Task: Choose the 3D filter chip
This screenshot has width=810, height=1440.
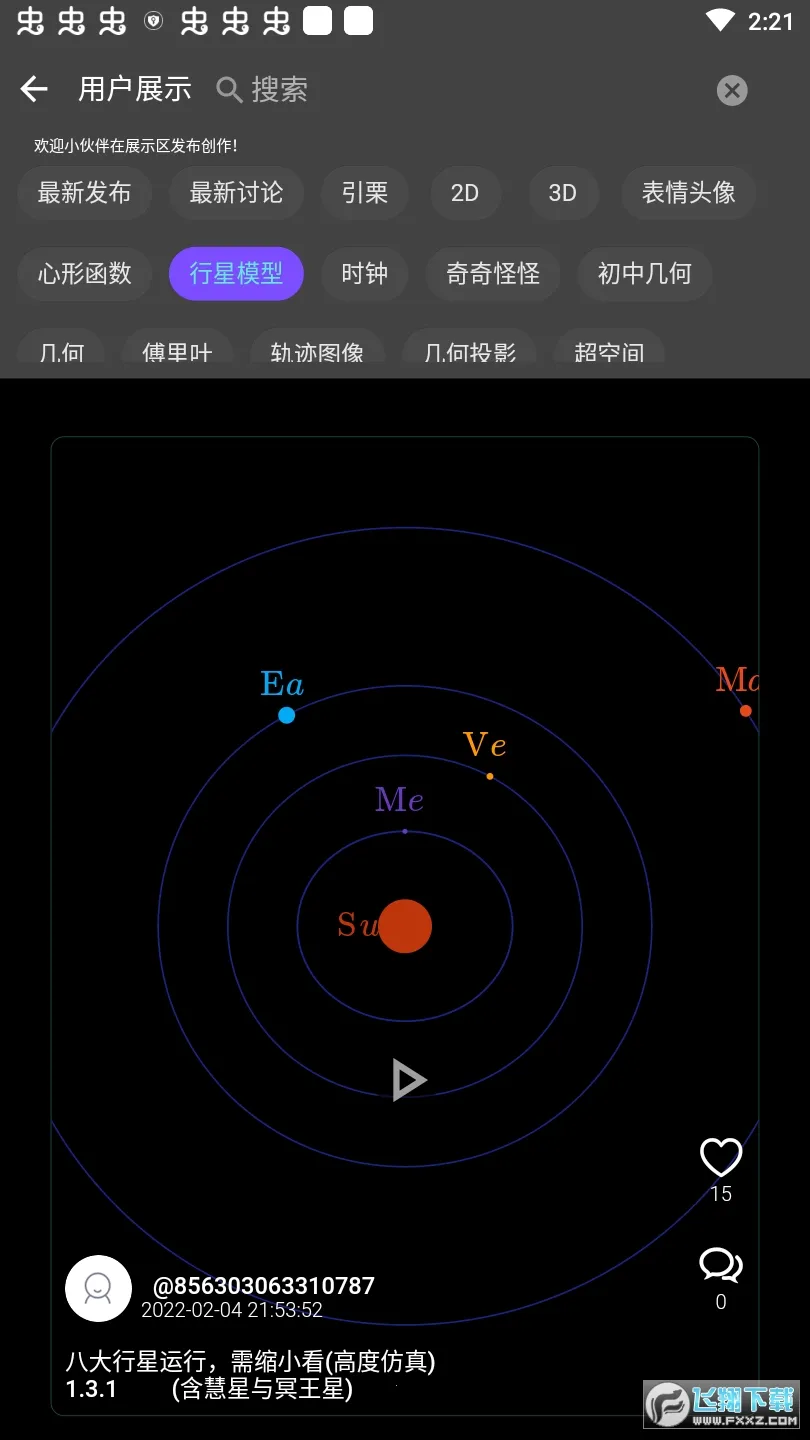Action: click(562, 193)
